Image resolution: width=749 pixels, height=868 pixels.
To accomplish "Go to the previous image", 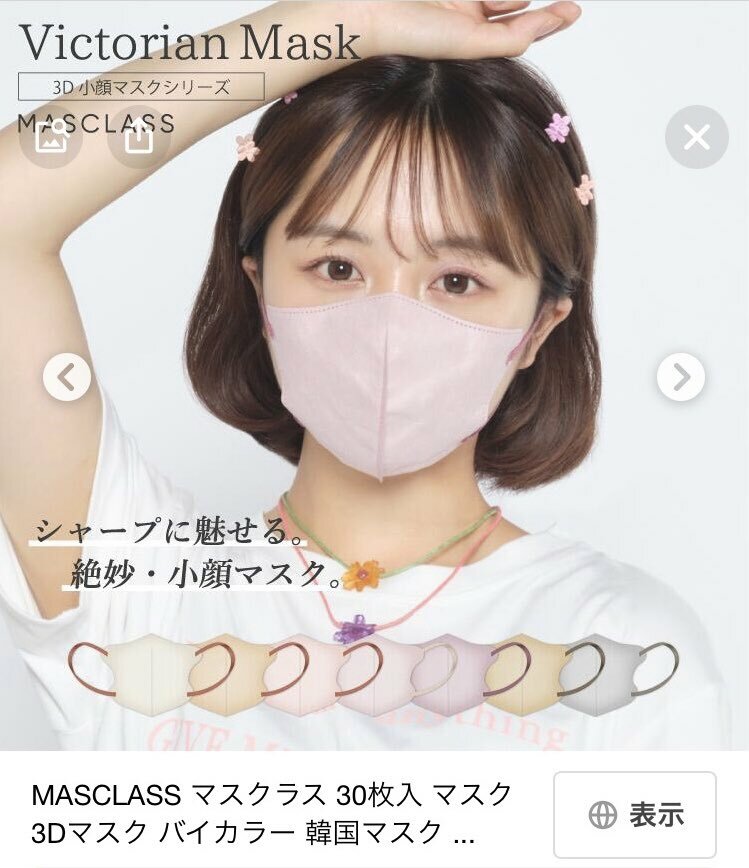I will 67,377.
